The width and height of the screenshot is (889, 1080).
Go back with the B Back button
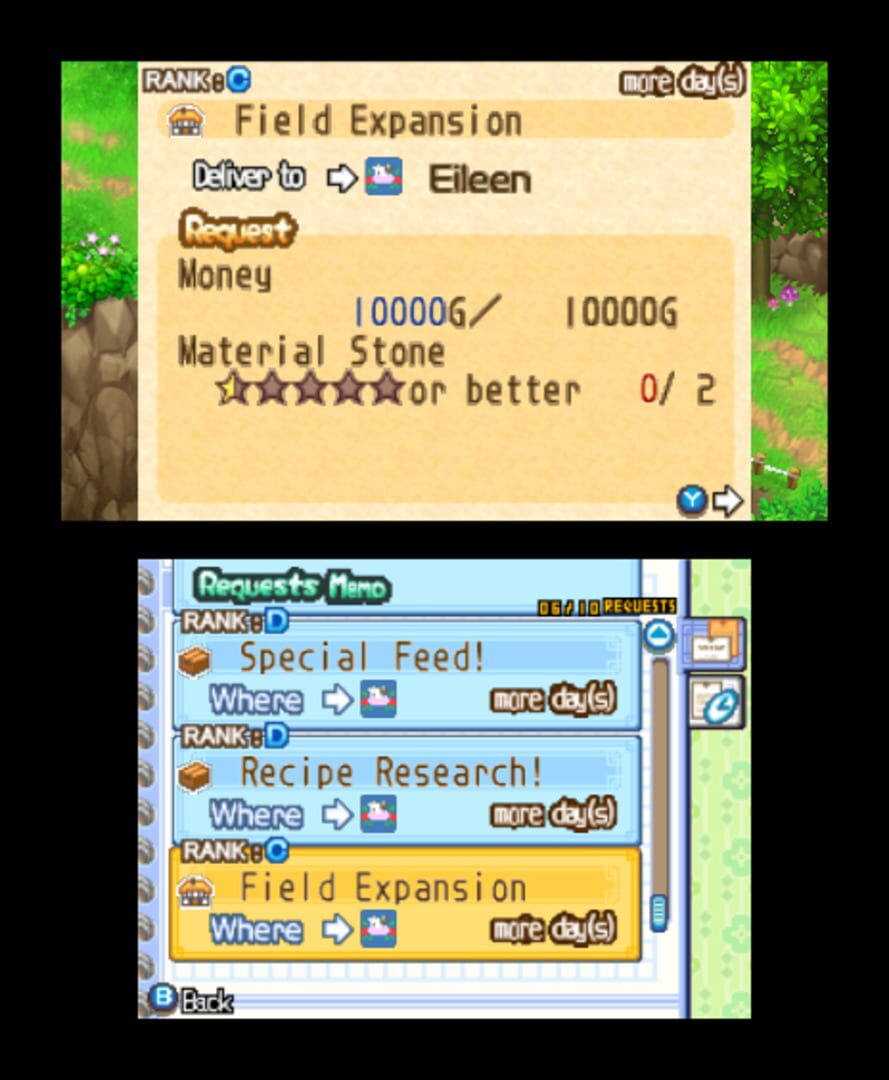tap(191, 999)
